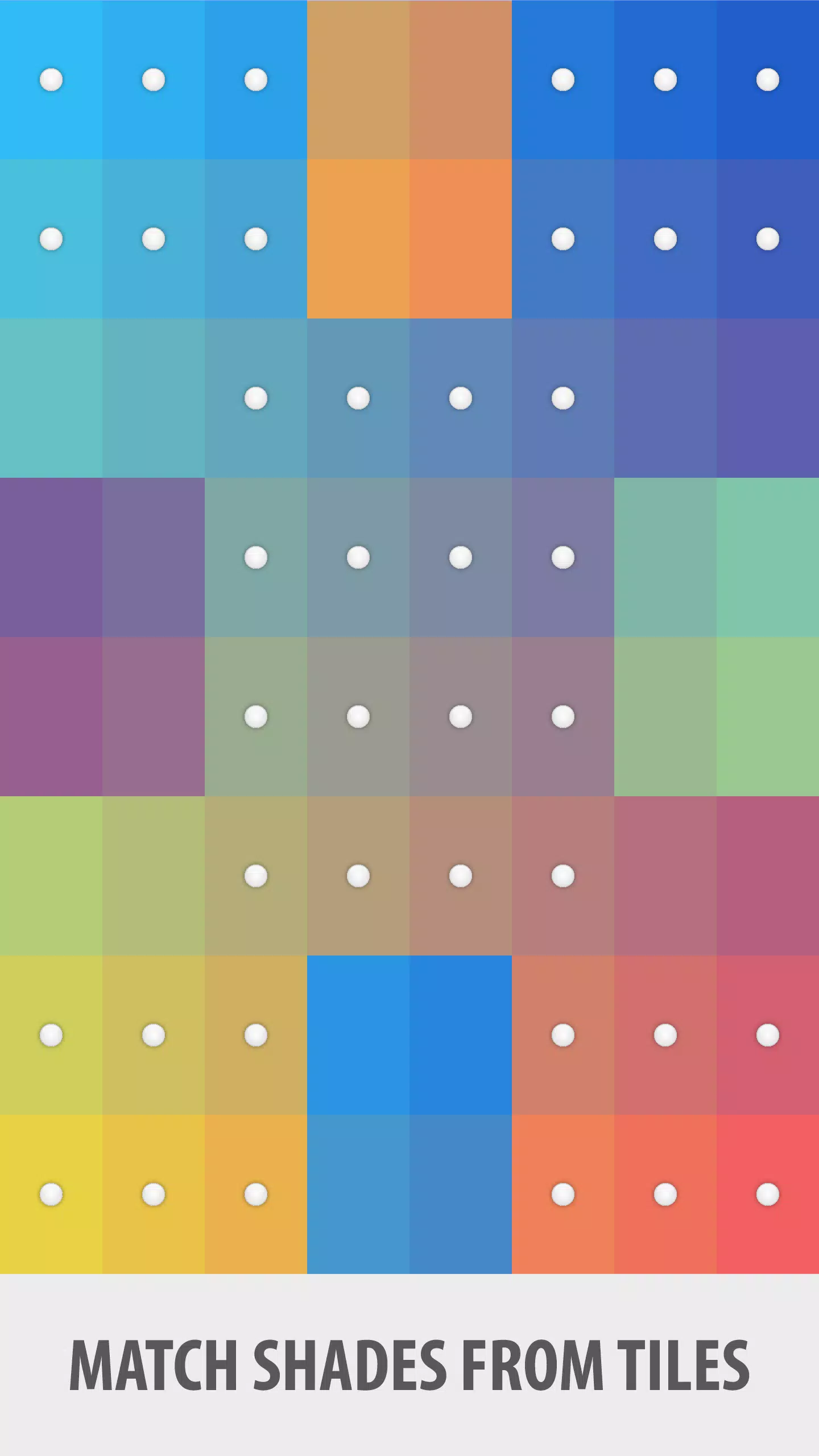Select the teal tile on the left edge
This screenshot has width=819, height=1456.
[x=51, y=398]
